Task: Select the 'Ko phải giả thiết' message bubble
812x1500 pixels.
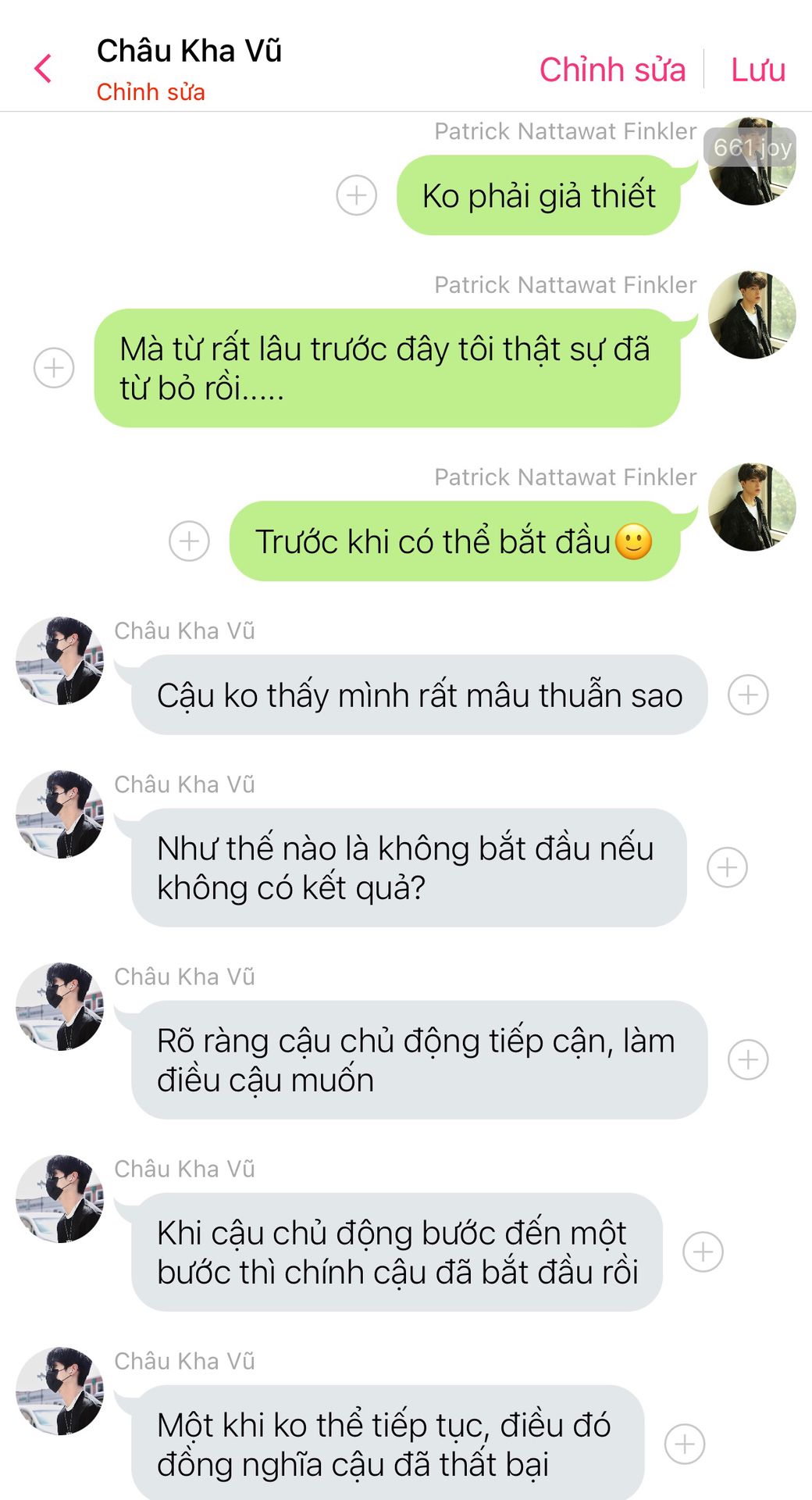Action: (538, 195)
